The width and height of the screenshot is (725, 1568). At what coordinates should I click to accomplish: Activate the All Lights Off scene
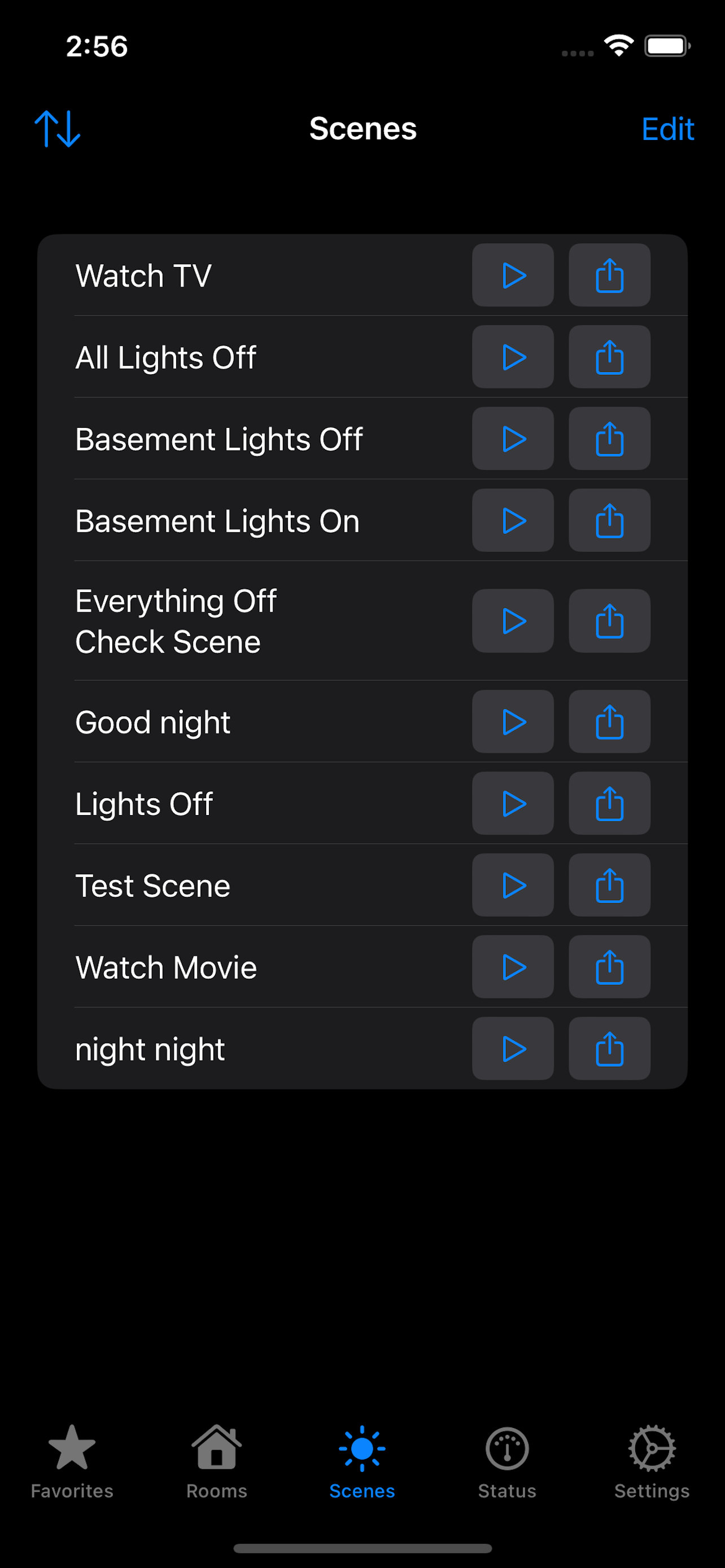click(513, 357)
